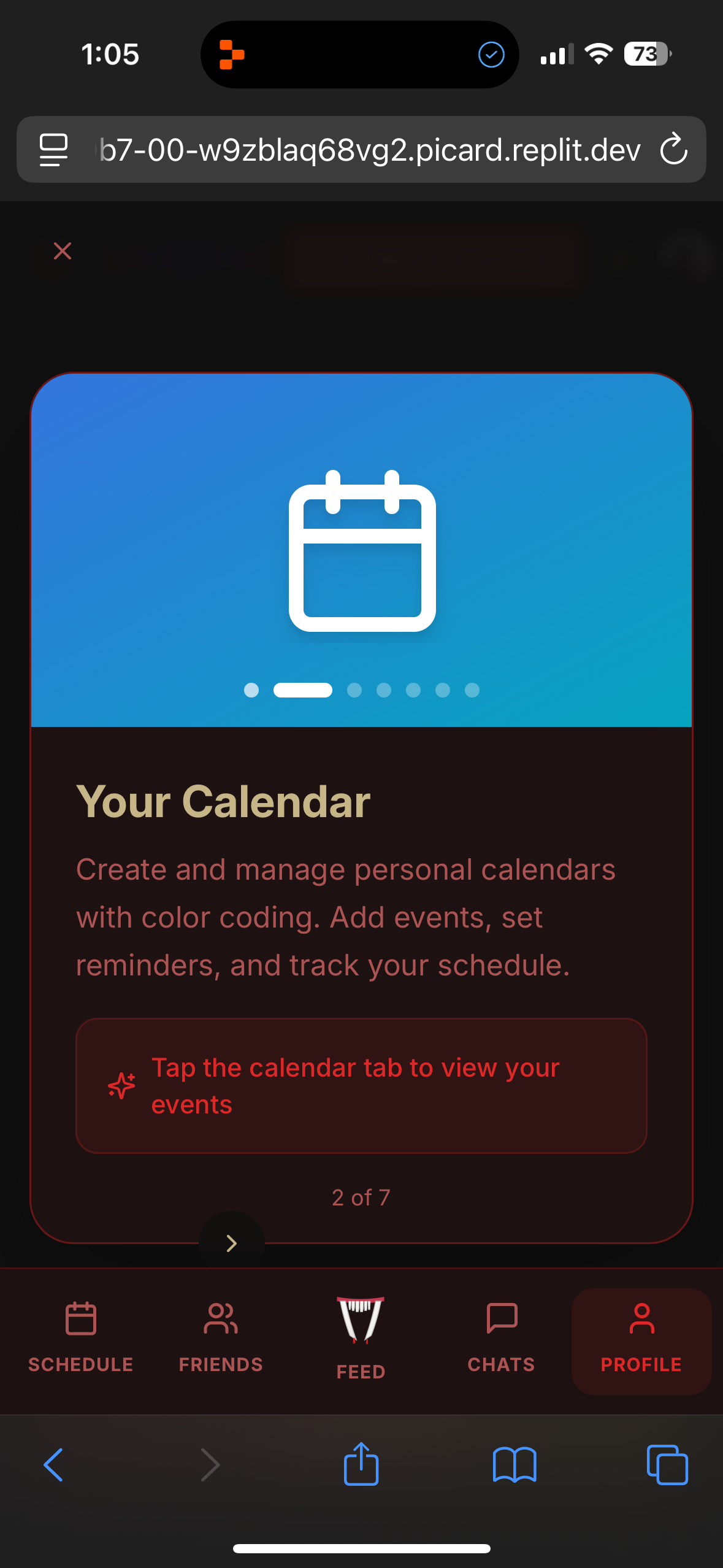Open Safari bookmarks
723x1568 pixels.
tap(515, 1465)
